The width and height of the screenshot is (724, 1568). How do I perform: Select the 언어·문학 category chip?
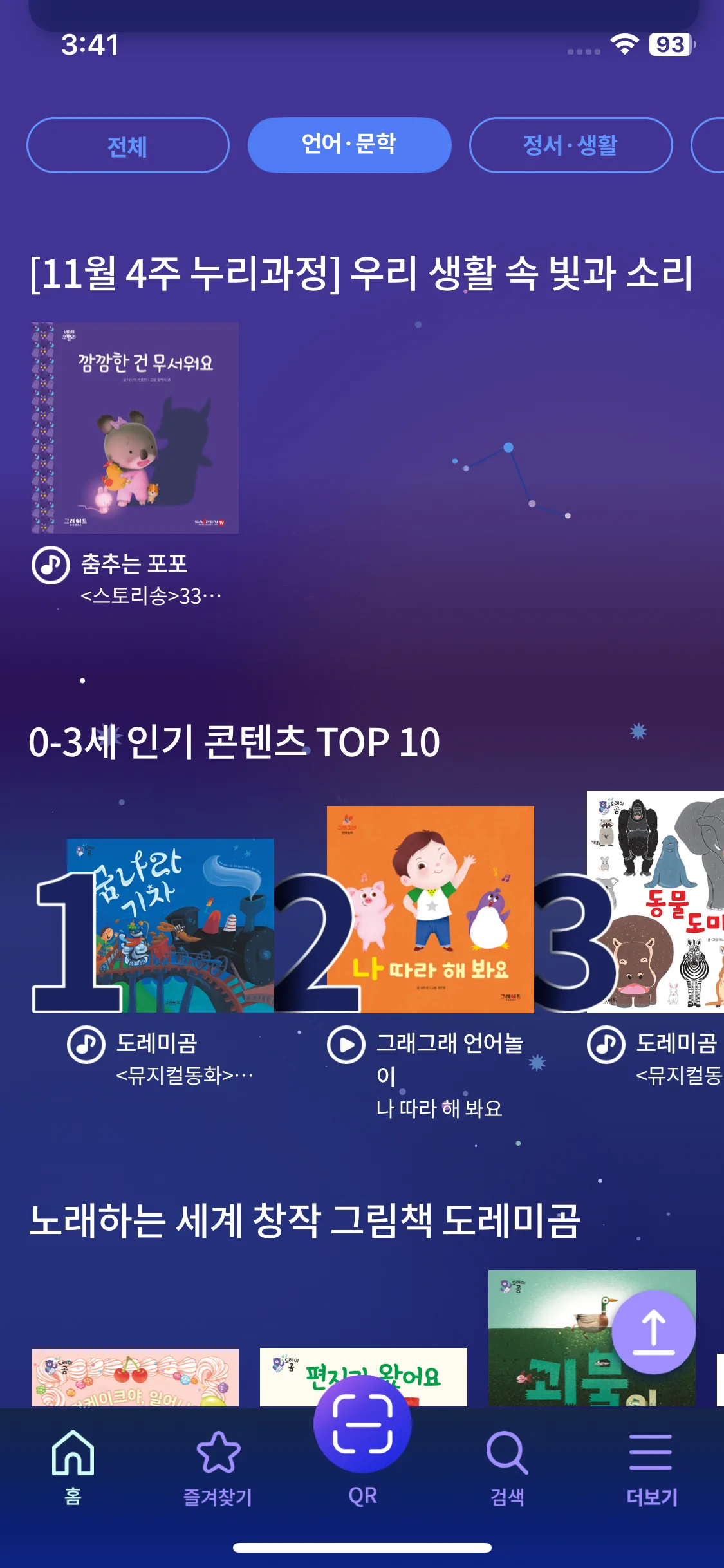click(349, 145)
